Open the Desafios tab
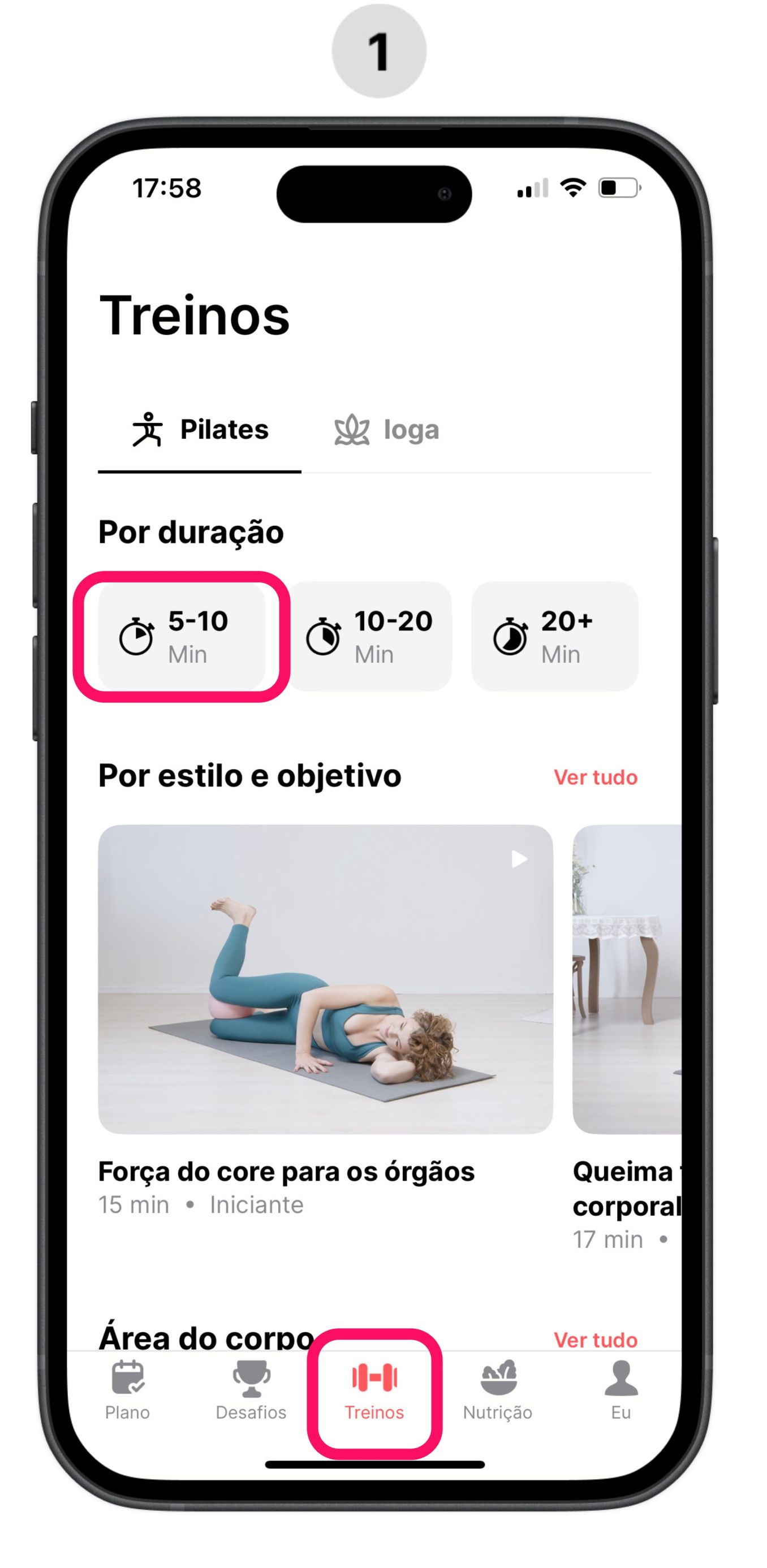 pos(251,1392)
